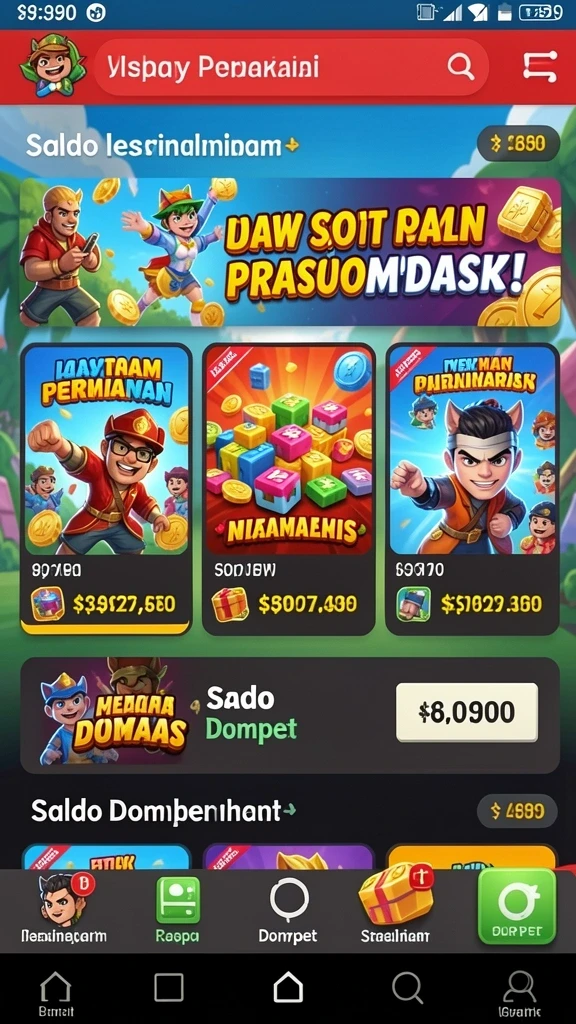Go to the home button in system bar
This screenshot has height=1024, width=576.
[288, 987]
